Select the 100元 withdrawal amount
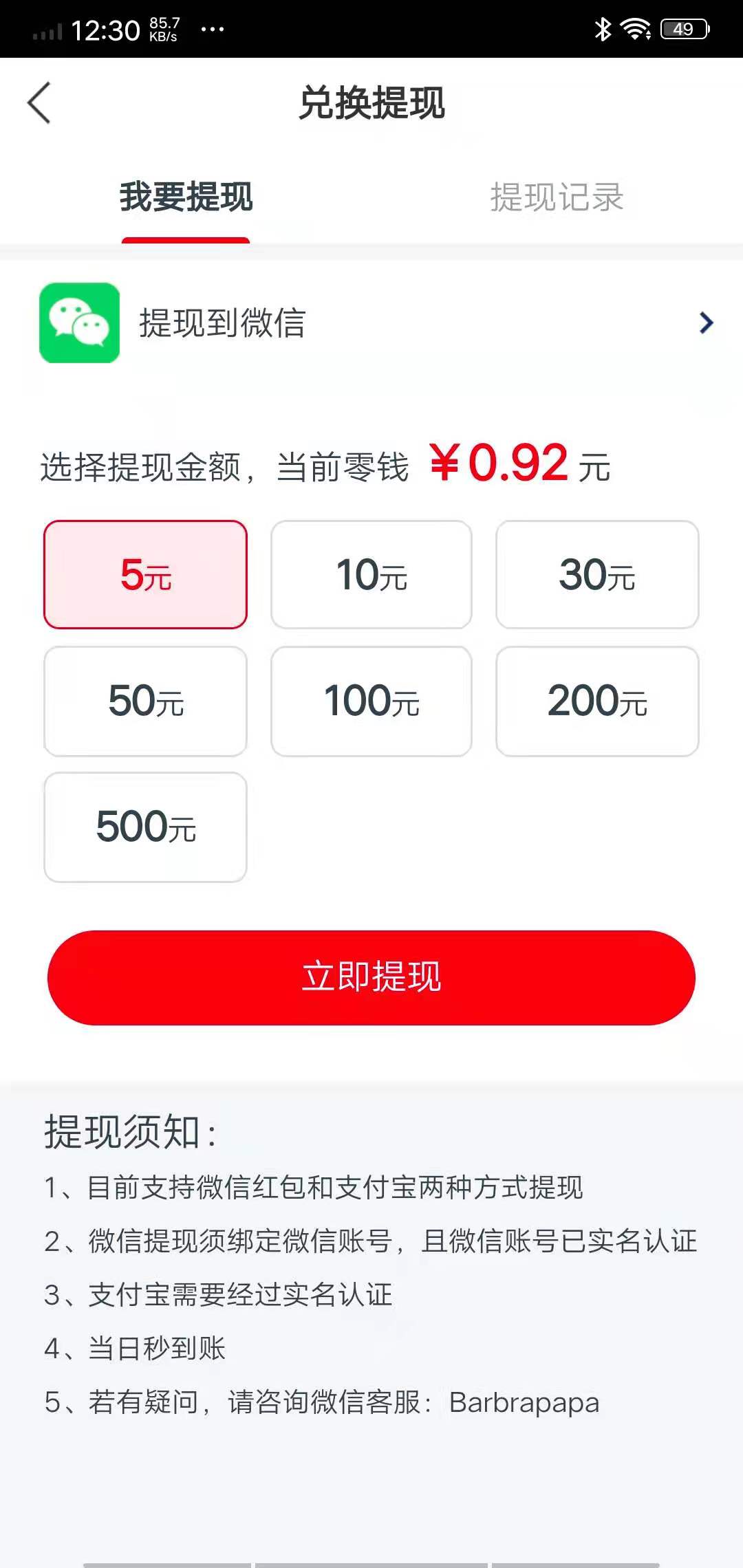 (x=371, y=701)
